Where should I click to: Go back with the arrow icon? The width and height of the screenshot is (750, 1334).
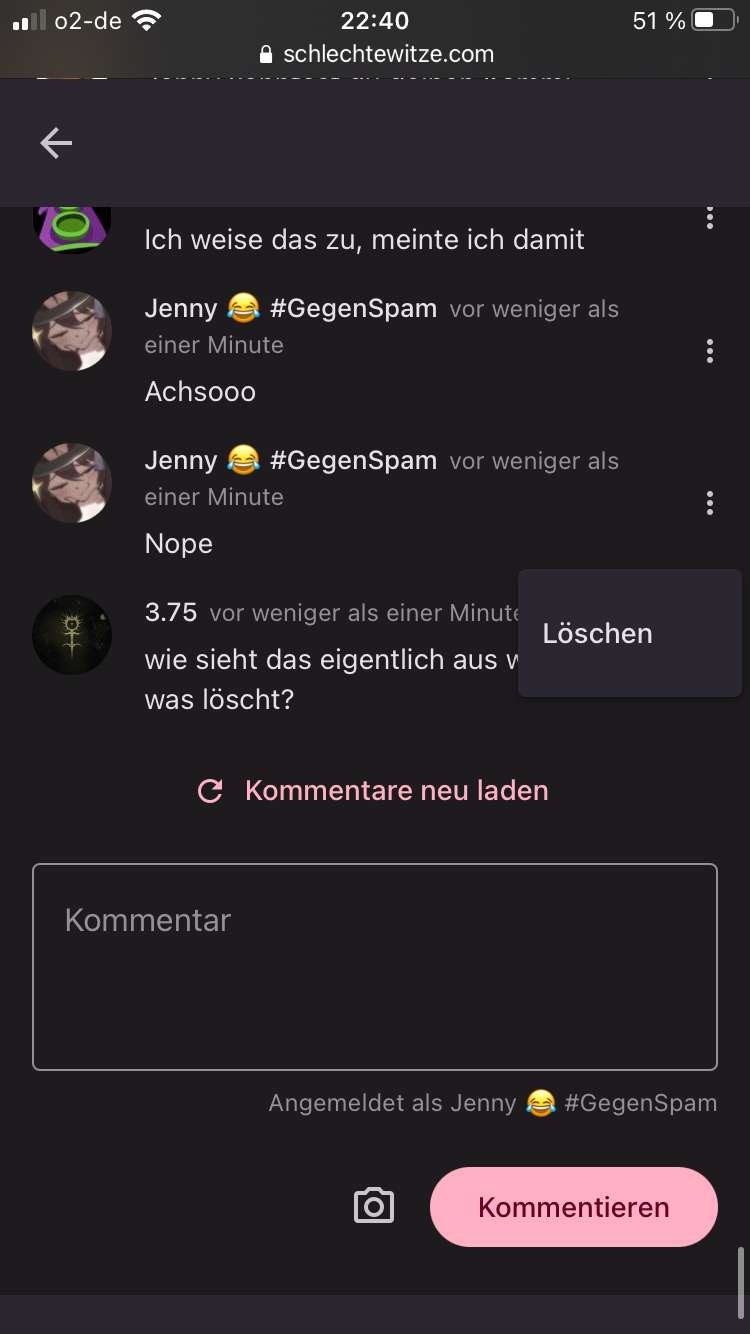coord(56,144)
